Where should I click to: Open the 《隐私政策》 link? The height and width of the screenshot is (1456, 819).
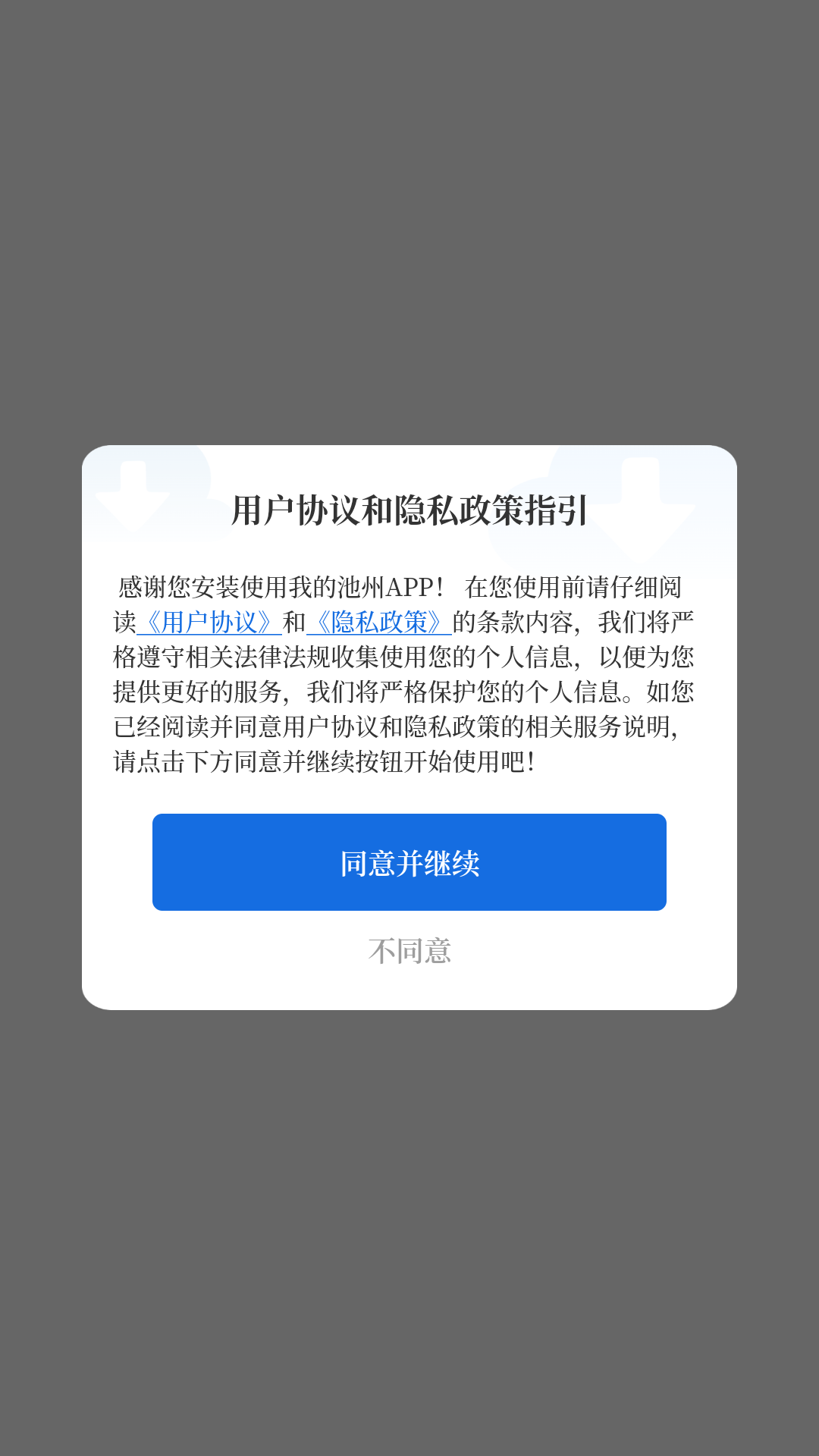click(379, 623)
